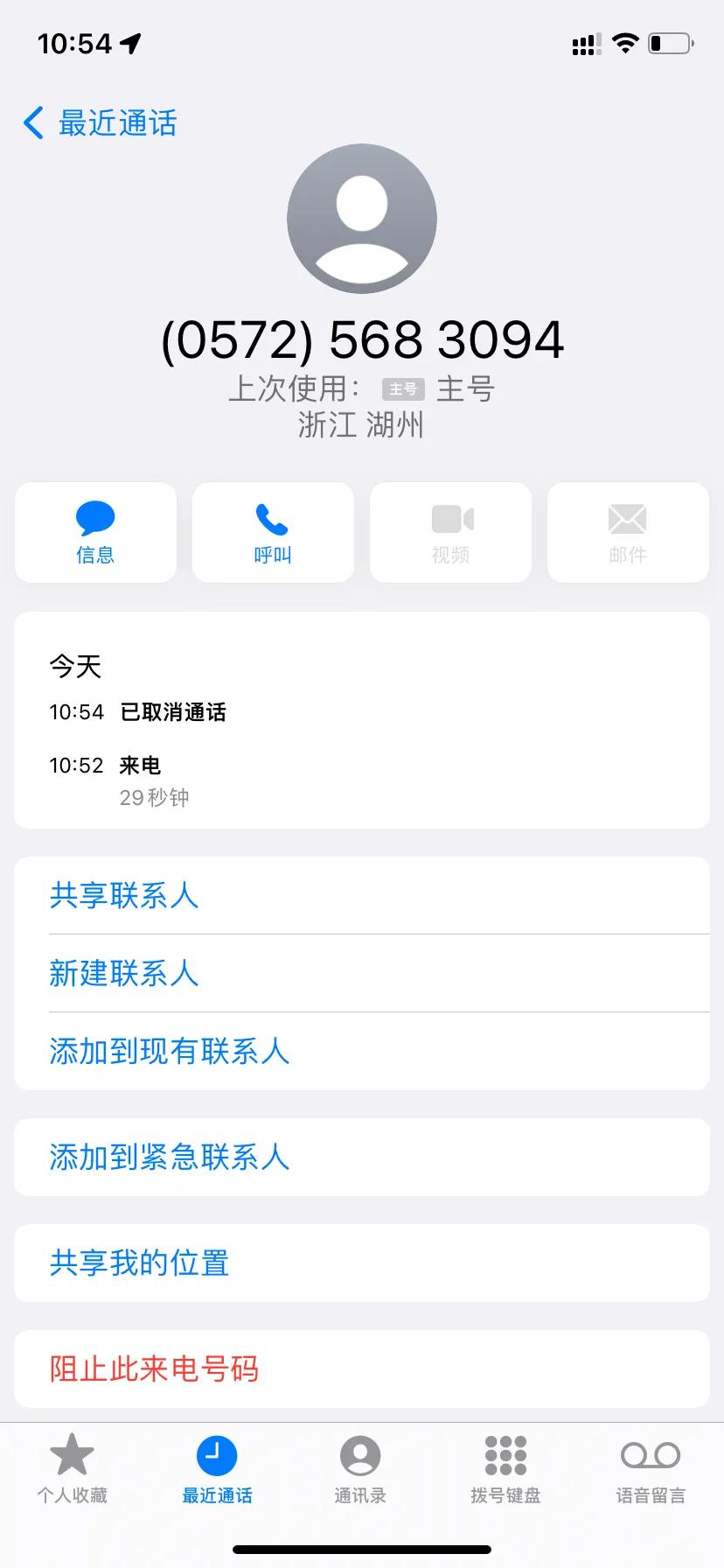The width and height of the screenshot is (724, 1568).
Task: Tap 添加到现有联系人 option
Action: [169, 1053]
